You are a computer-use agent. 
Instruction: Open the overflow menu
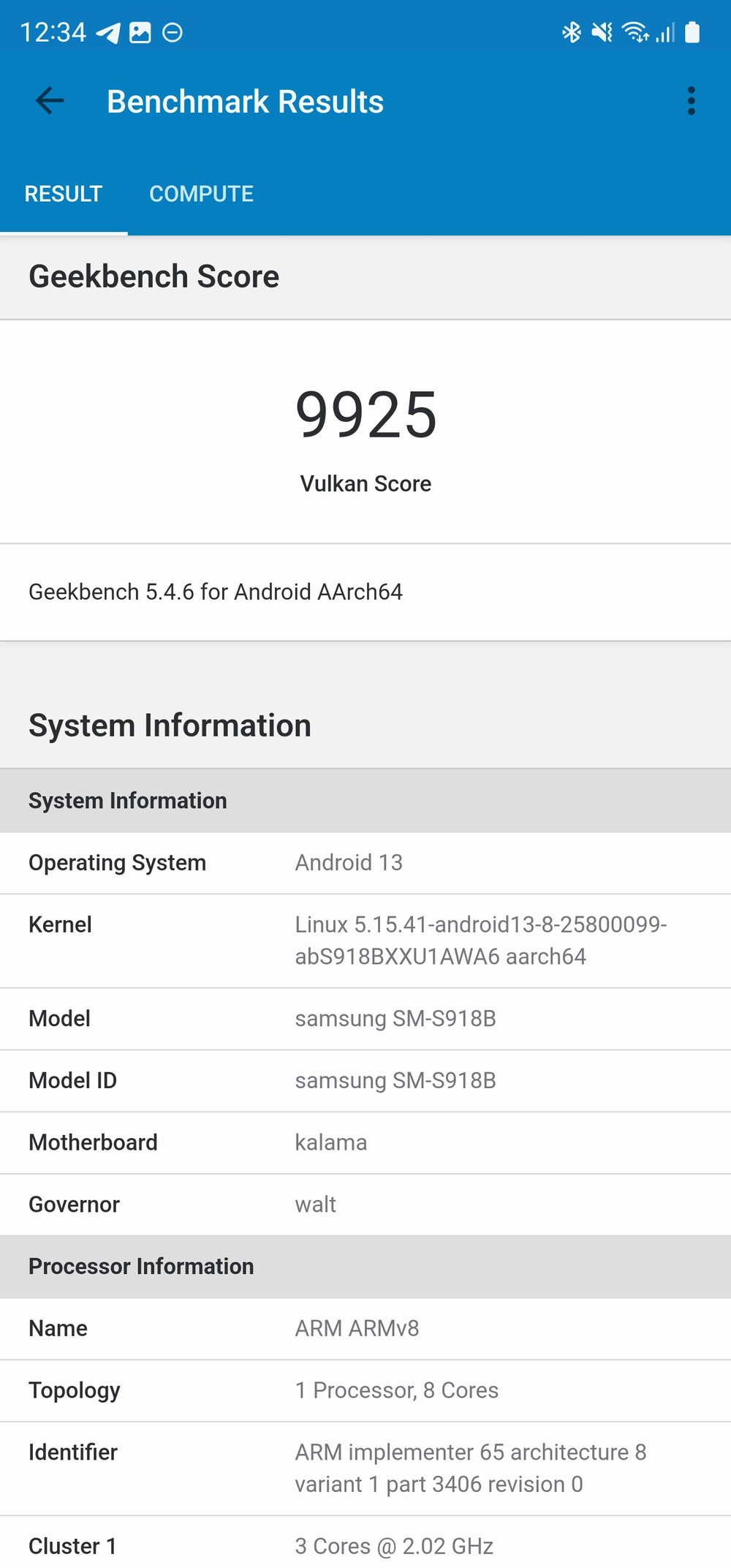click(691, 101)
